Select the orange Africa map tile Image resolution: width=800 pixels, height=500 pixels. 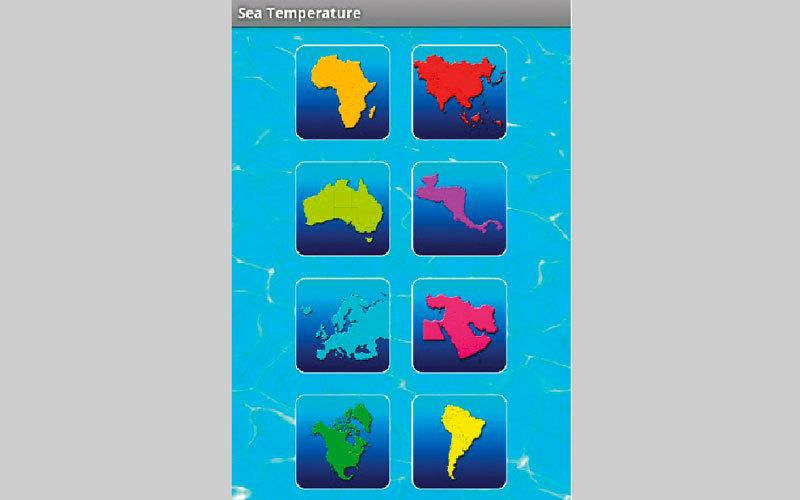pyautogui.click(x=343, y=92)
